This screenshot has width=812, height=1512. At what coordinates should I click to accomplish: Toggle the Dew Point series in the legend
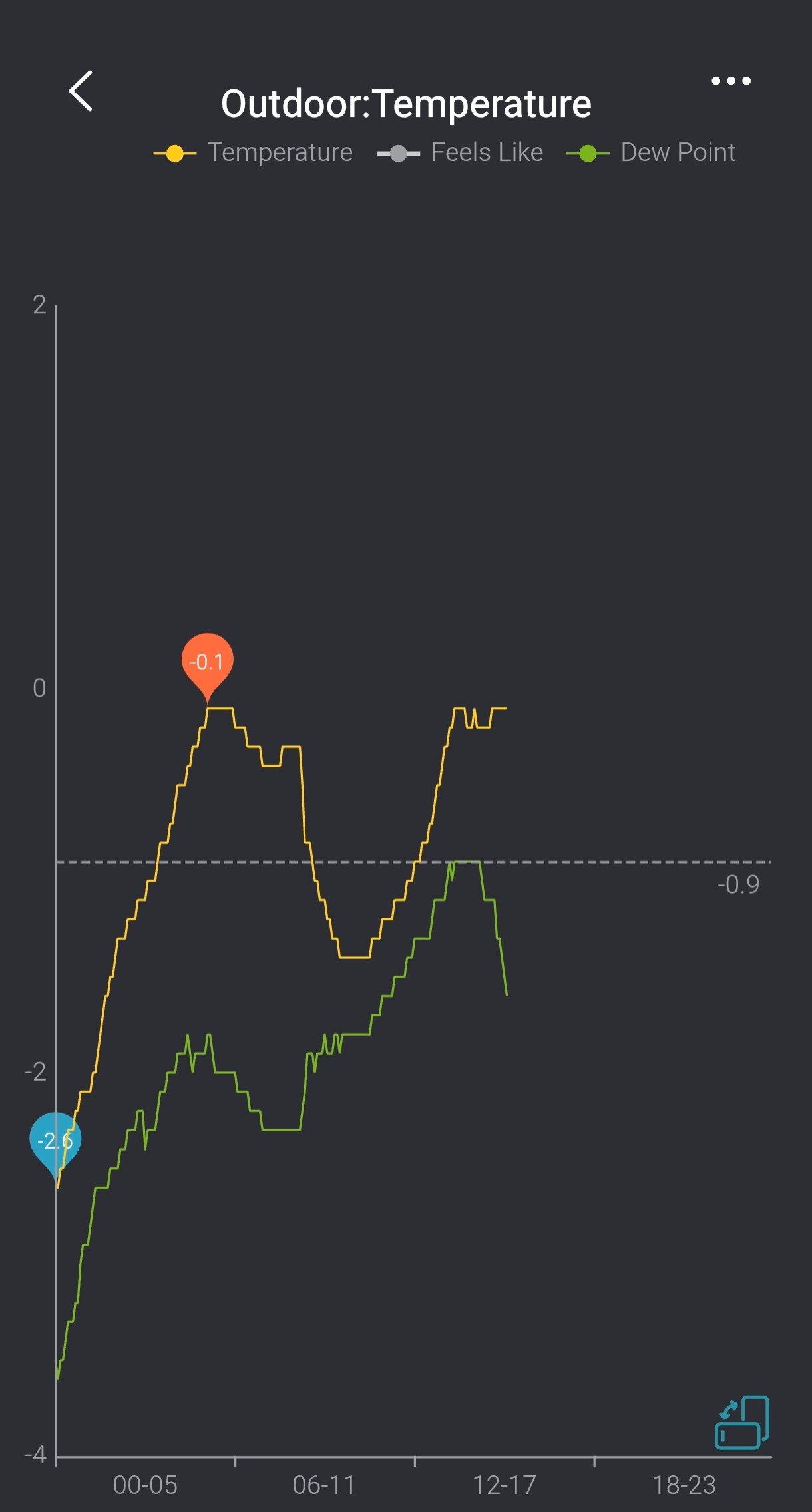(x=651, y=153)
